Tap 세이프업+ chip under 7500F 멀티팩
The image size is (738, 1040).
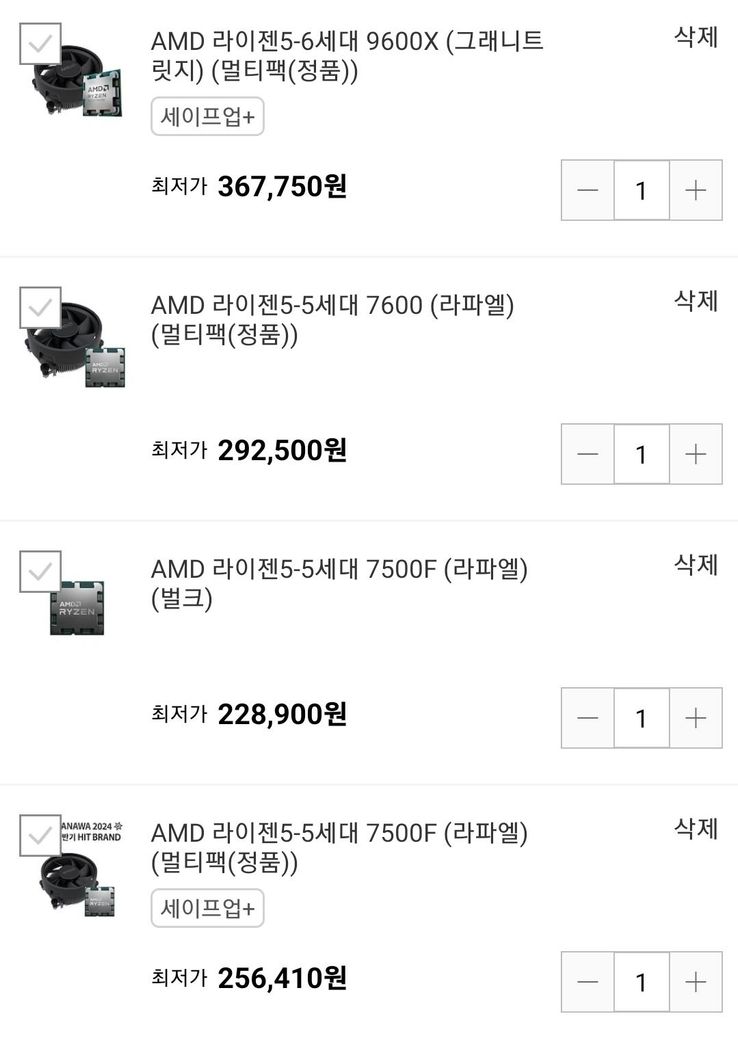click(207, 908)
